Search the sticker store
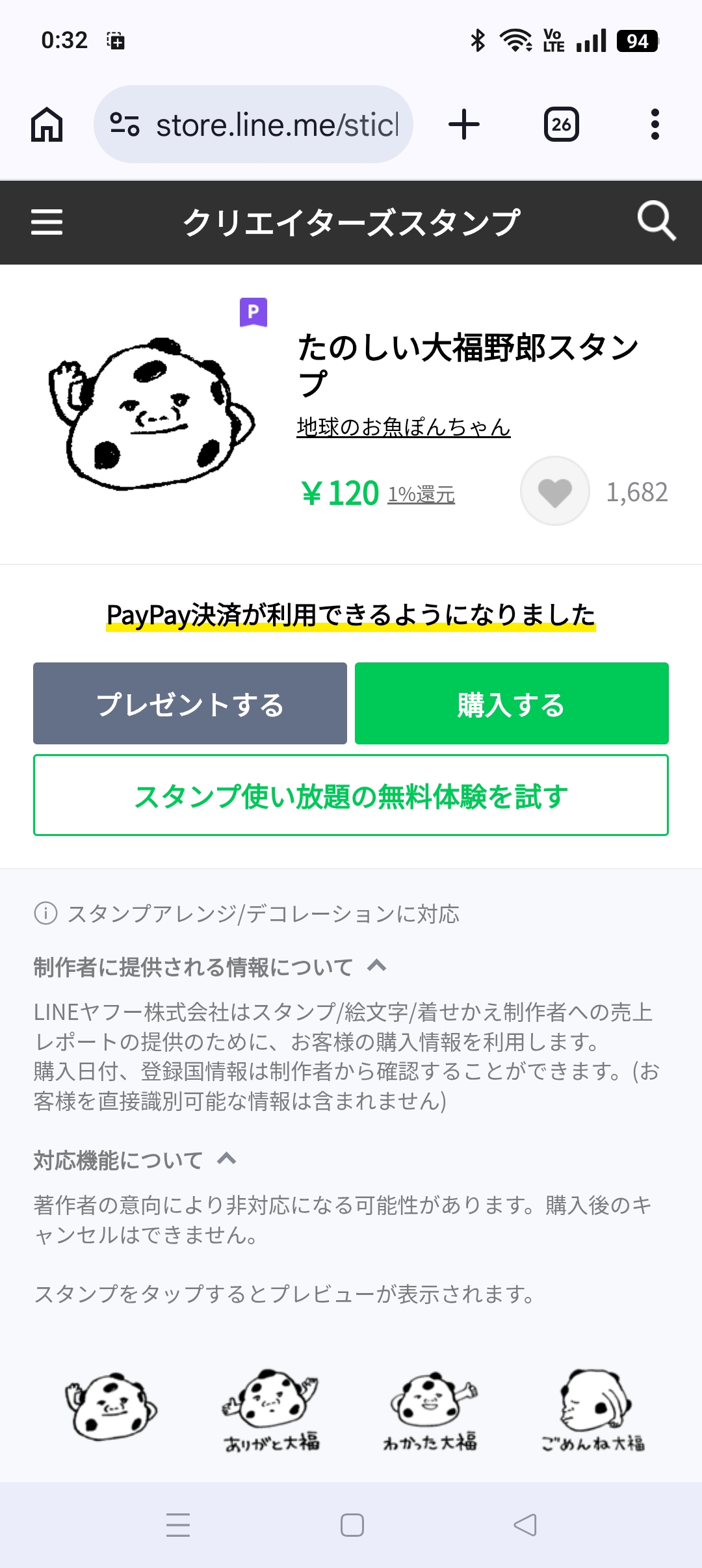 (x=656, y=222)
